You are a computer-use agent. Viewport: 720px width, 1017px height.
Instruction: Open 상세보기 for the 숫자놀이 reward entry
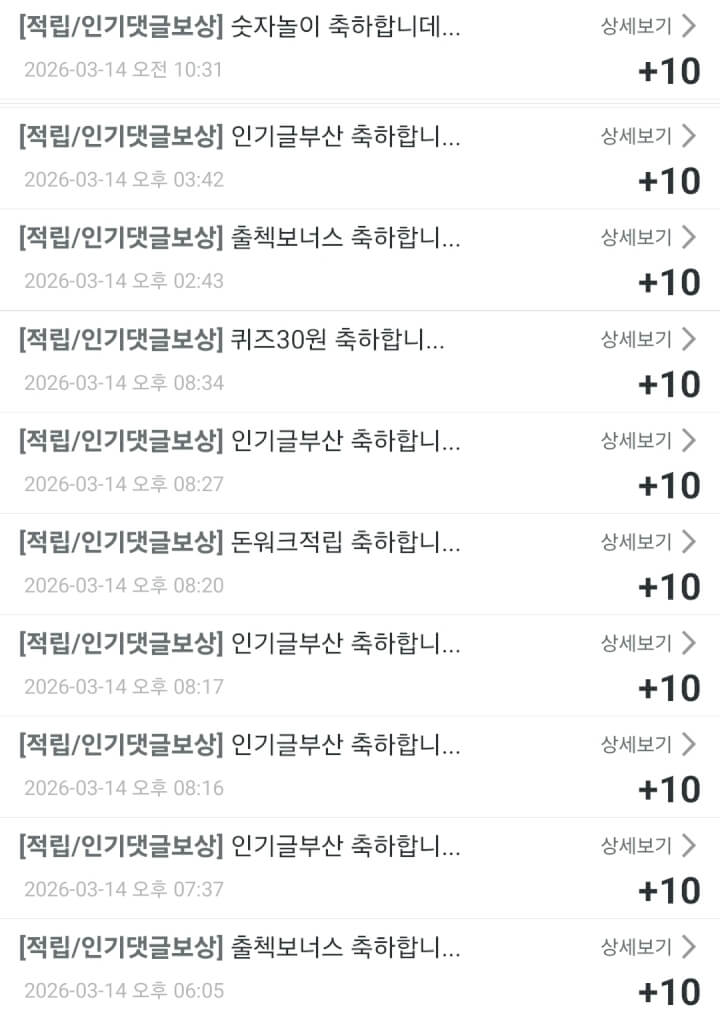[648, 26]
